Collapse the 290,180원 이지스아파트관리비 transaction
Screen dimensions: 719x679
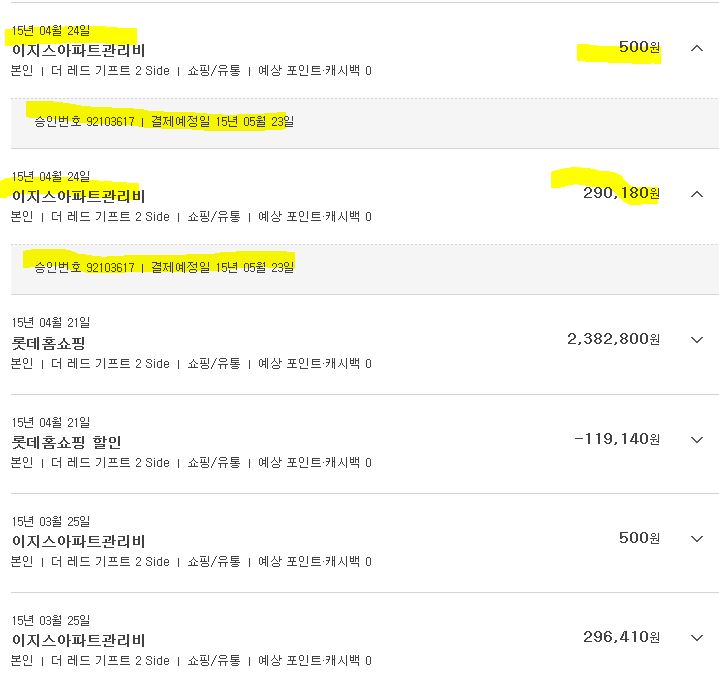point(697,194)
